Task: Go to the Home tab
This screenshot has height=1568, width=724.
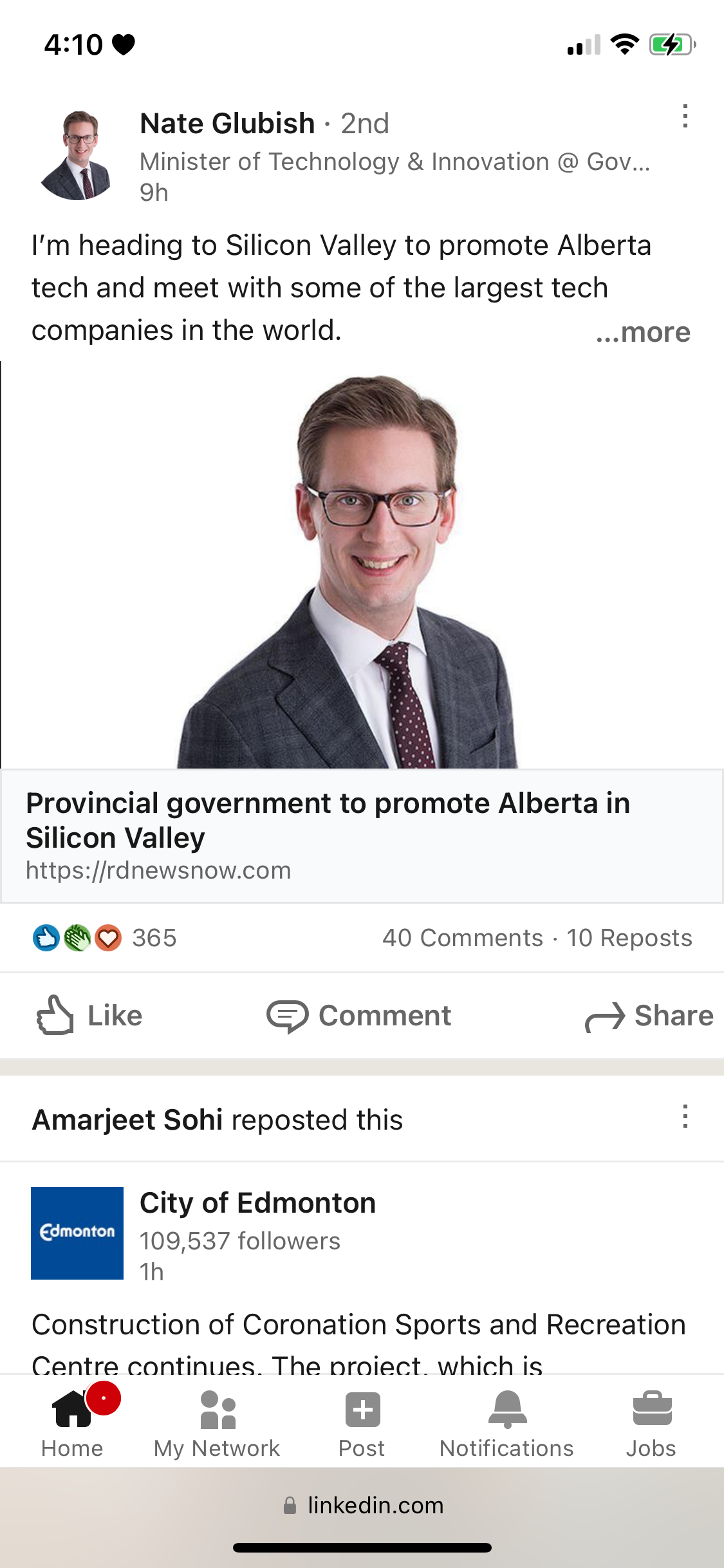Action: click(72, 1421)
